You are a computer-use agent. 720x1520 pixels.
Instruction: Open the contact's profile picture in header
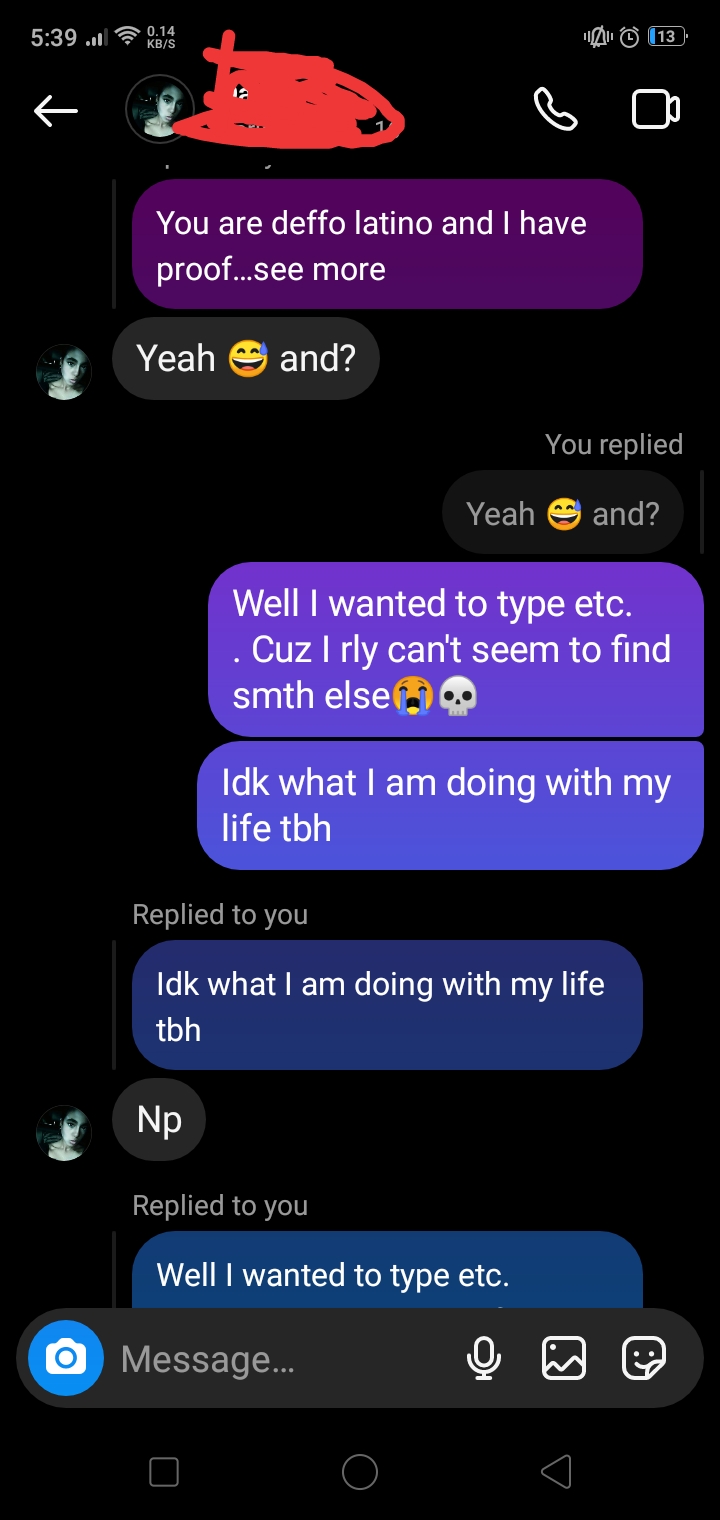[x=158, y=110]
